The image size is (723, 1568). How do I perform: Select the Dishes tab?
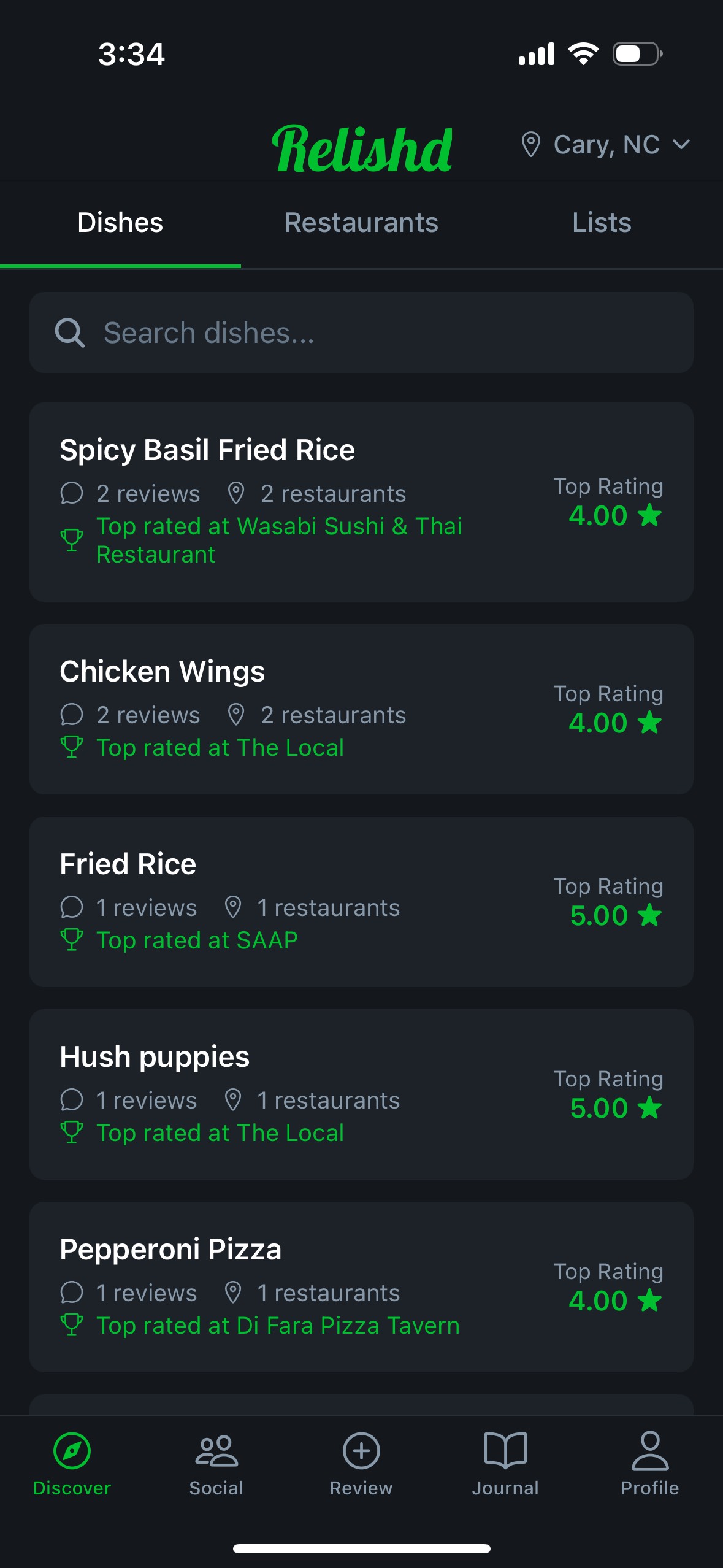120,223
